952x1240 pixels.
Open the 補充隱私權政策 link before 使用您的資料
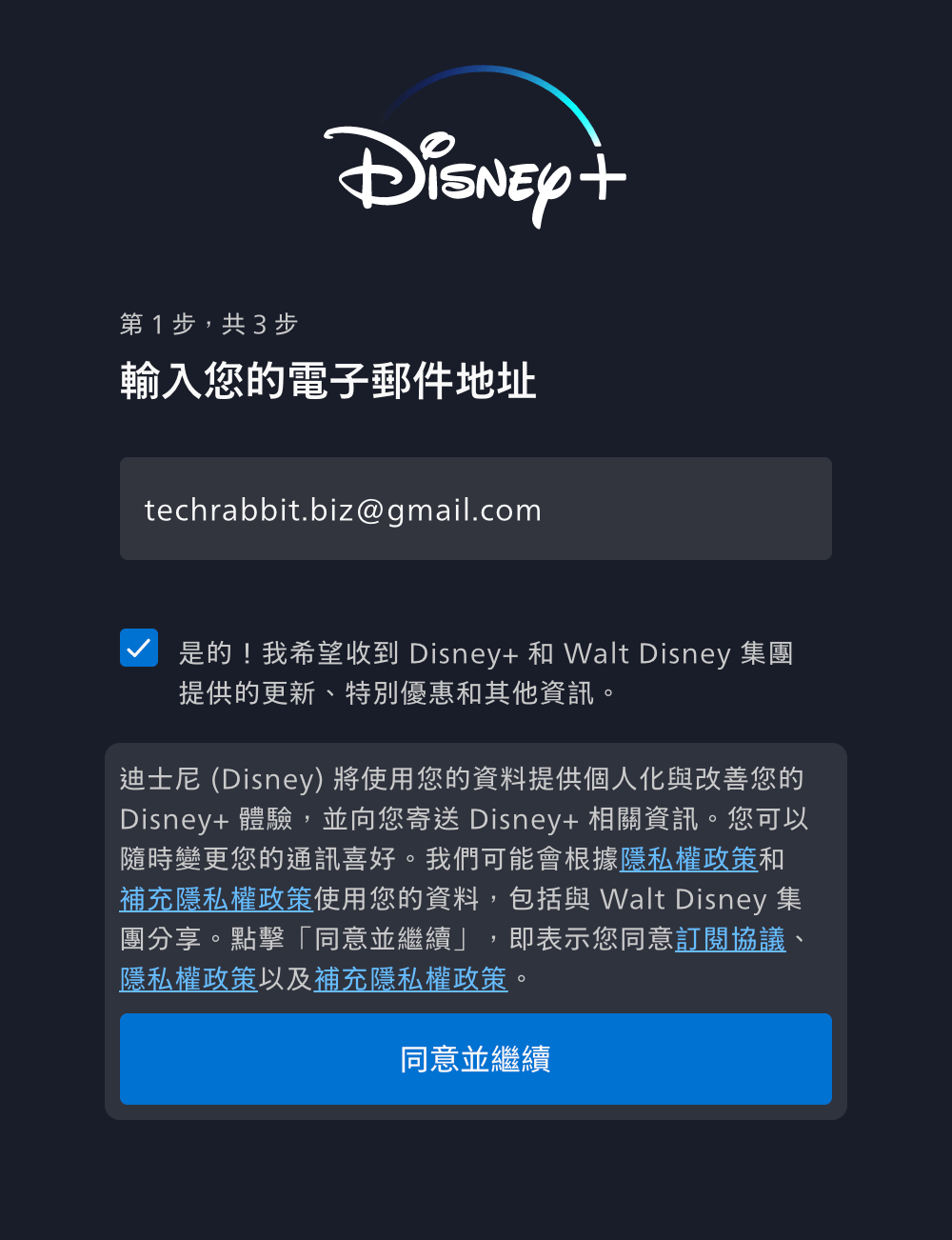click(x=216, y=899)
